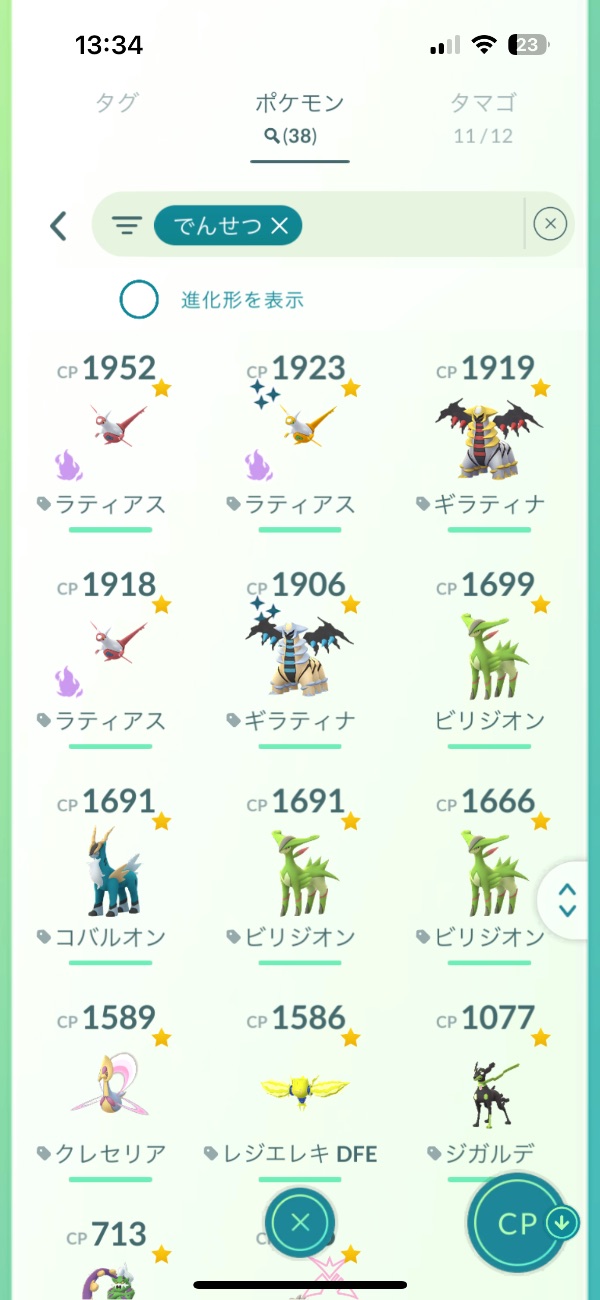Close the Pokémon list with the X button
The width and height of the screenshot is (600, 1300).
300,1222
